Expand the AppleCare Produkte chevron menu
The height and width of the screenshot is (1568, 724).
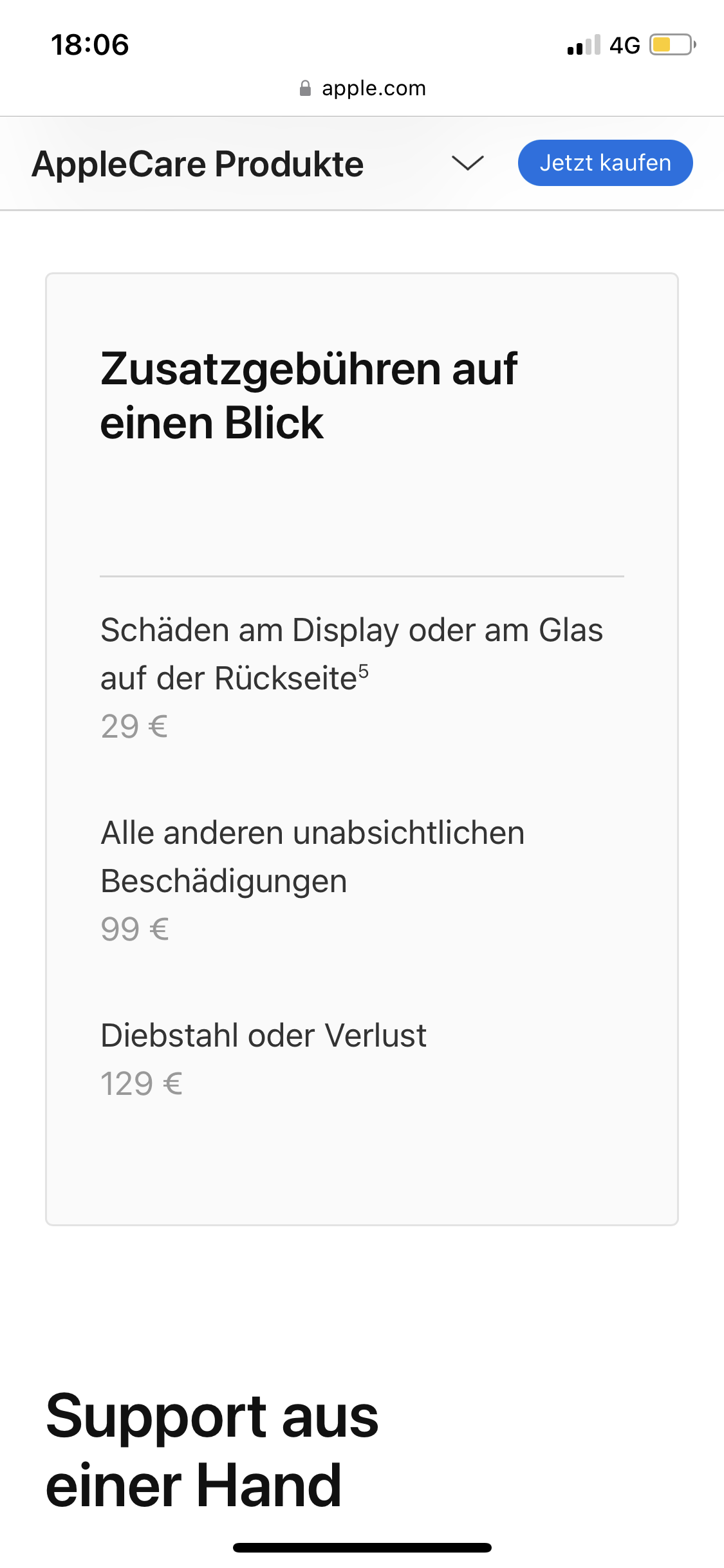click(x=467, y=163)
